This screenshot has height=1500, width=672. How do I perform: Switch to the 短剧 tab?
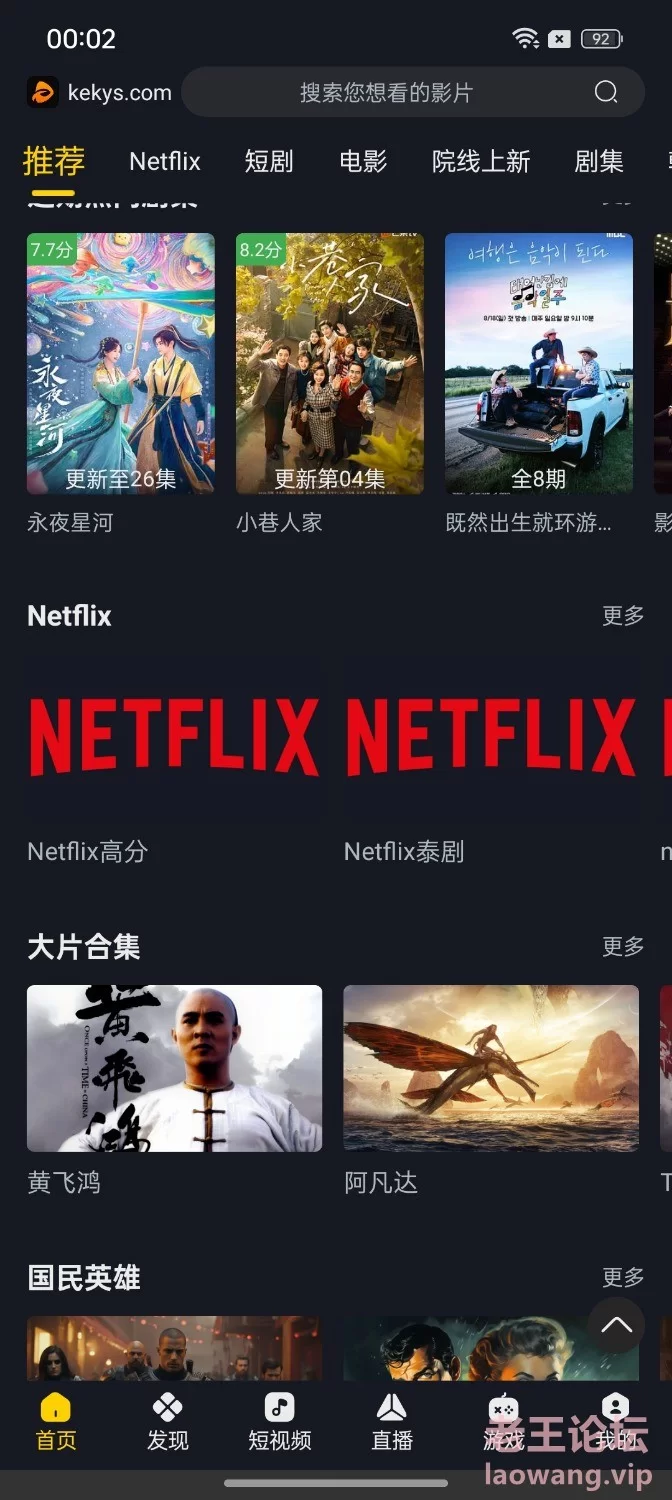click(269, 161)
